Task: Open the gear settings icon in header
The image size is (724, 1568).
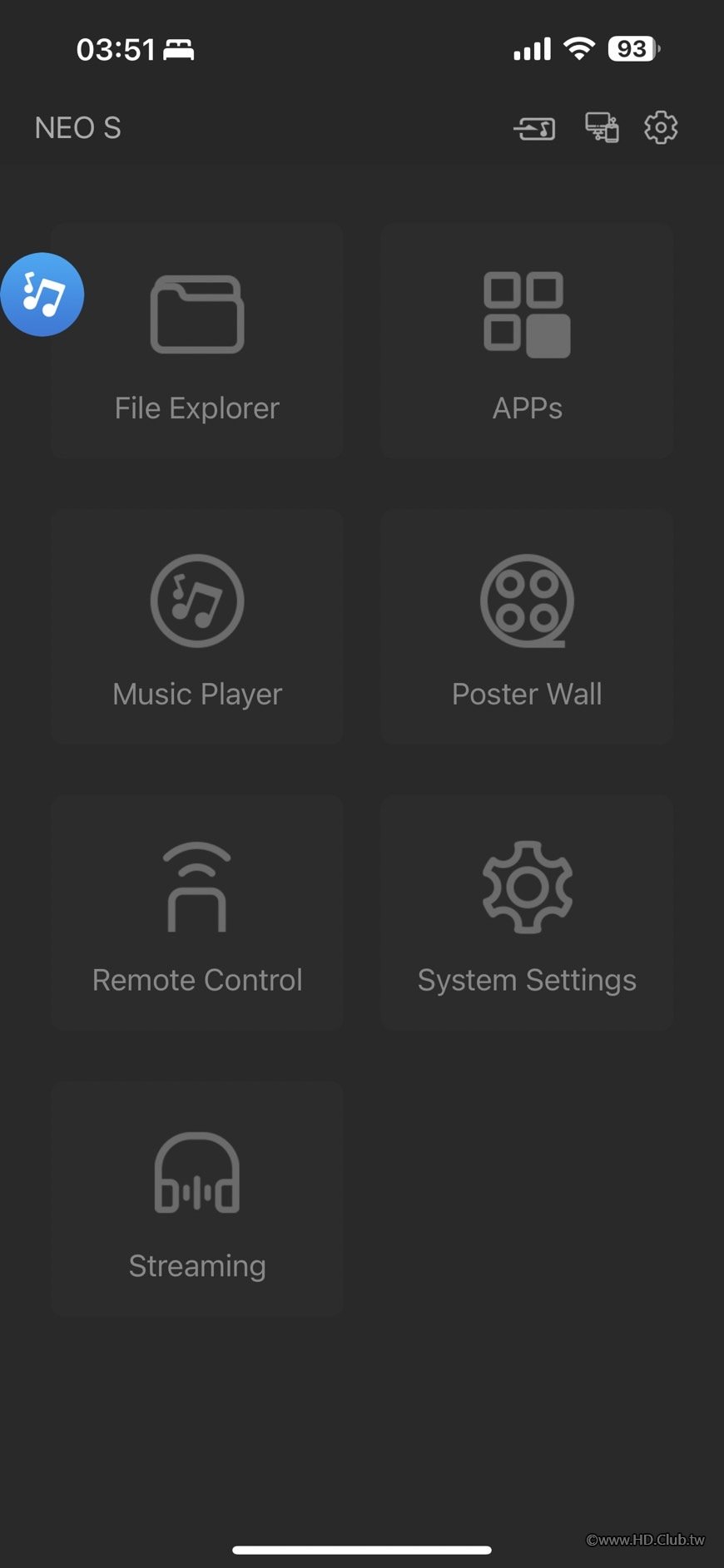Action: [x=661, y=128]
